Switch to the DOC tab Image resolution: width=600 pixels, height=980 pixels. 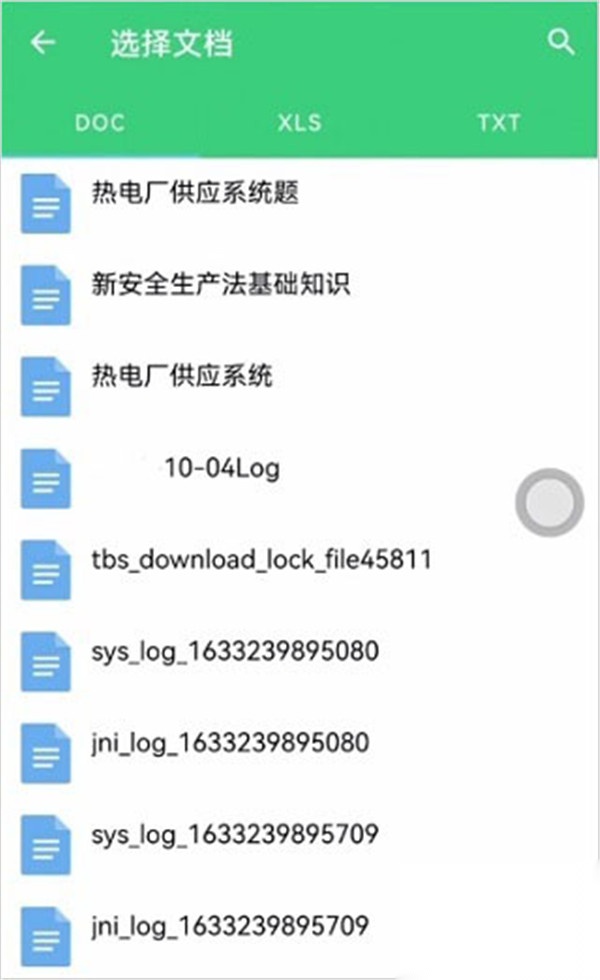coord(100,123)
